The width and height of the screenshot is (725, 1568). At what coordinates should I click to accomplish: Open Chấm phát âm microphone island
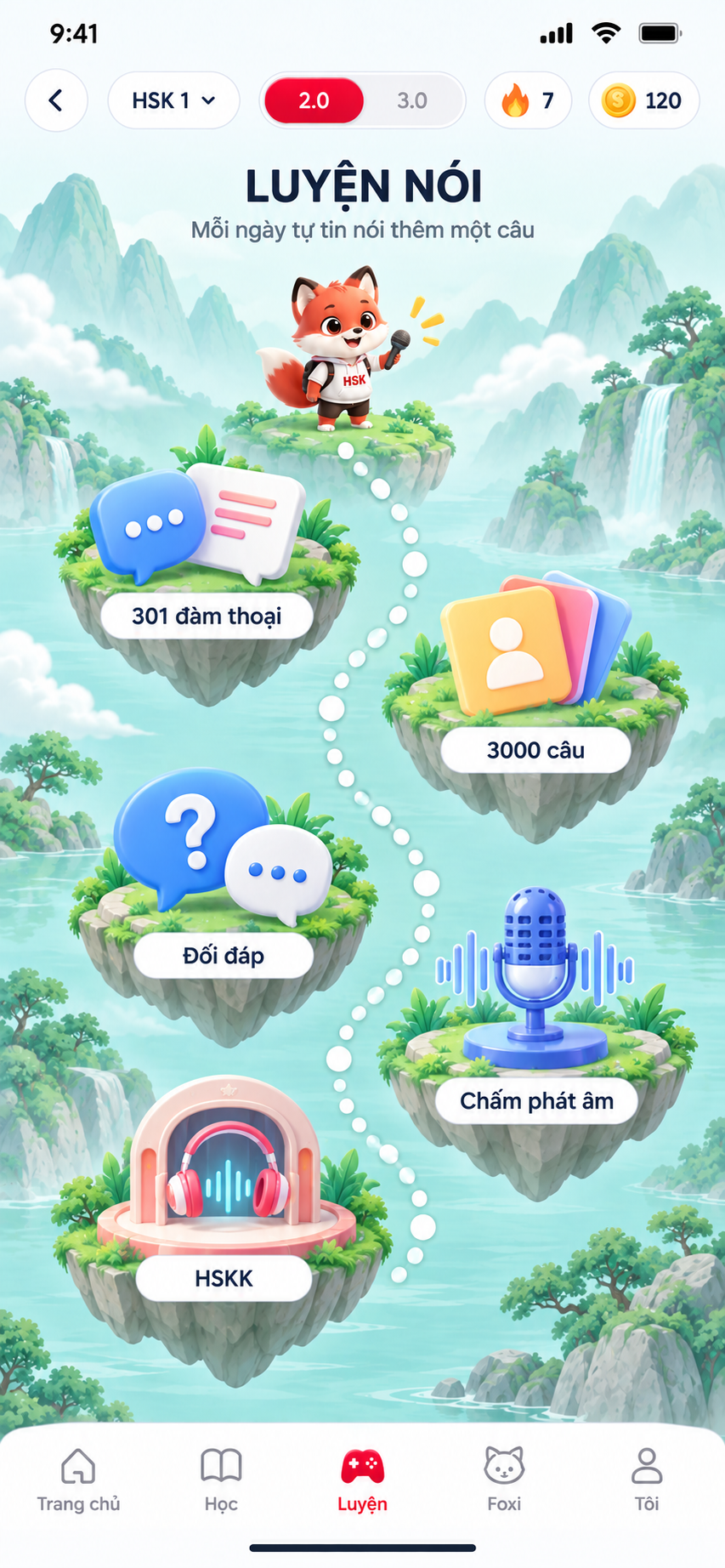coord(536,1046)
